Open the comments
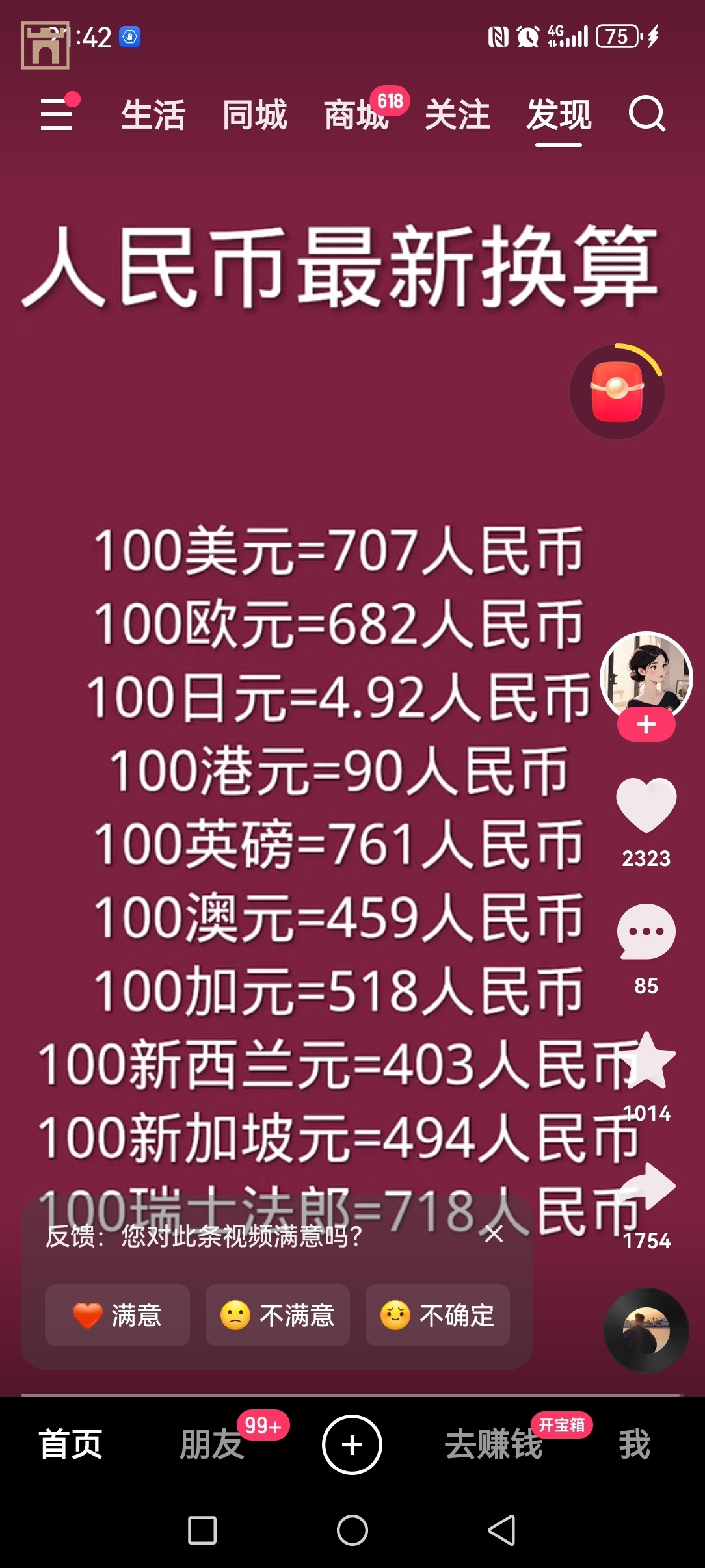 pos(646,932)
